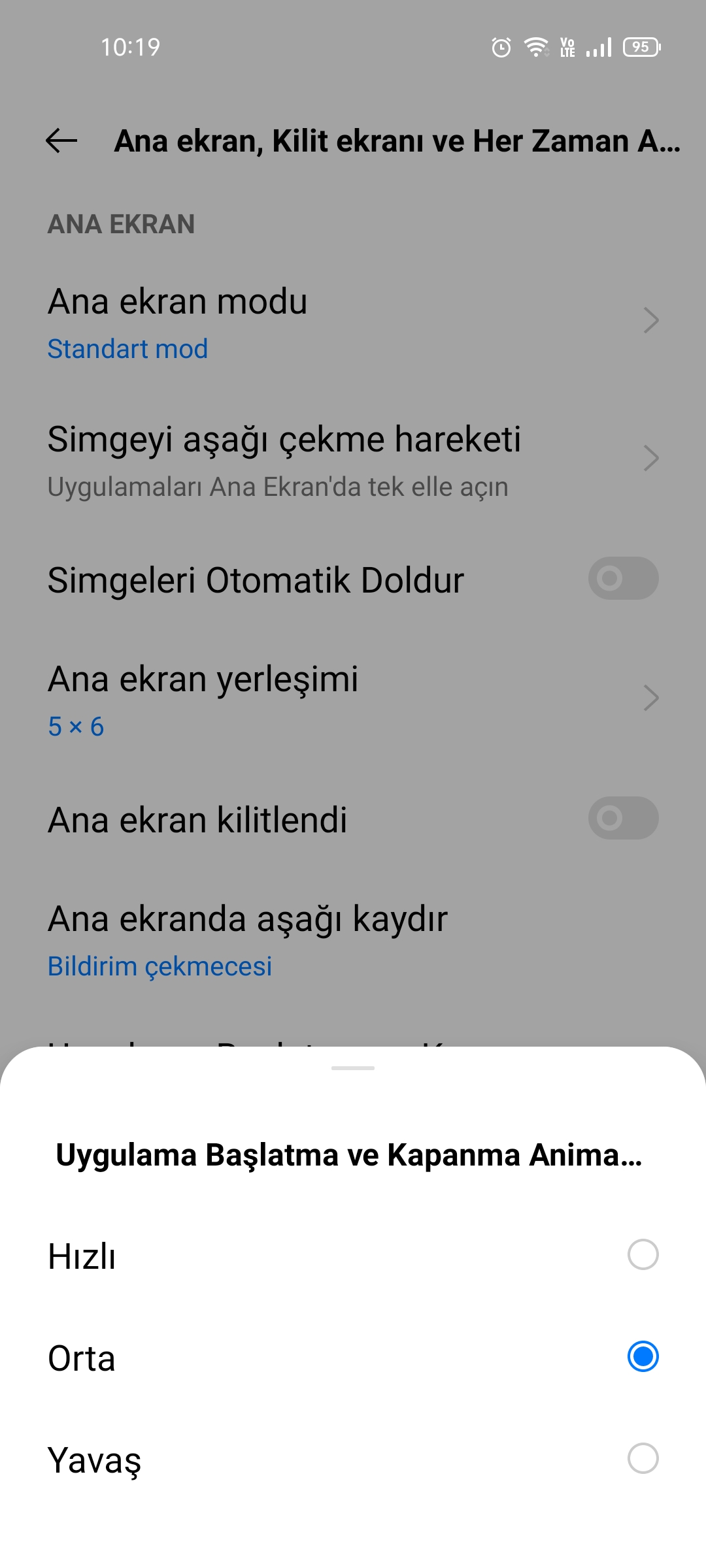Open the Ana ekranda aşağı kaydır setting
This screenshot has height=1568, width=706.
353,939
